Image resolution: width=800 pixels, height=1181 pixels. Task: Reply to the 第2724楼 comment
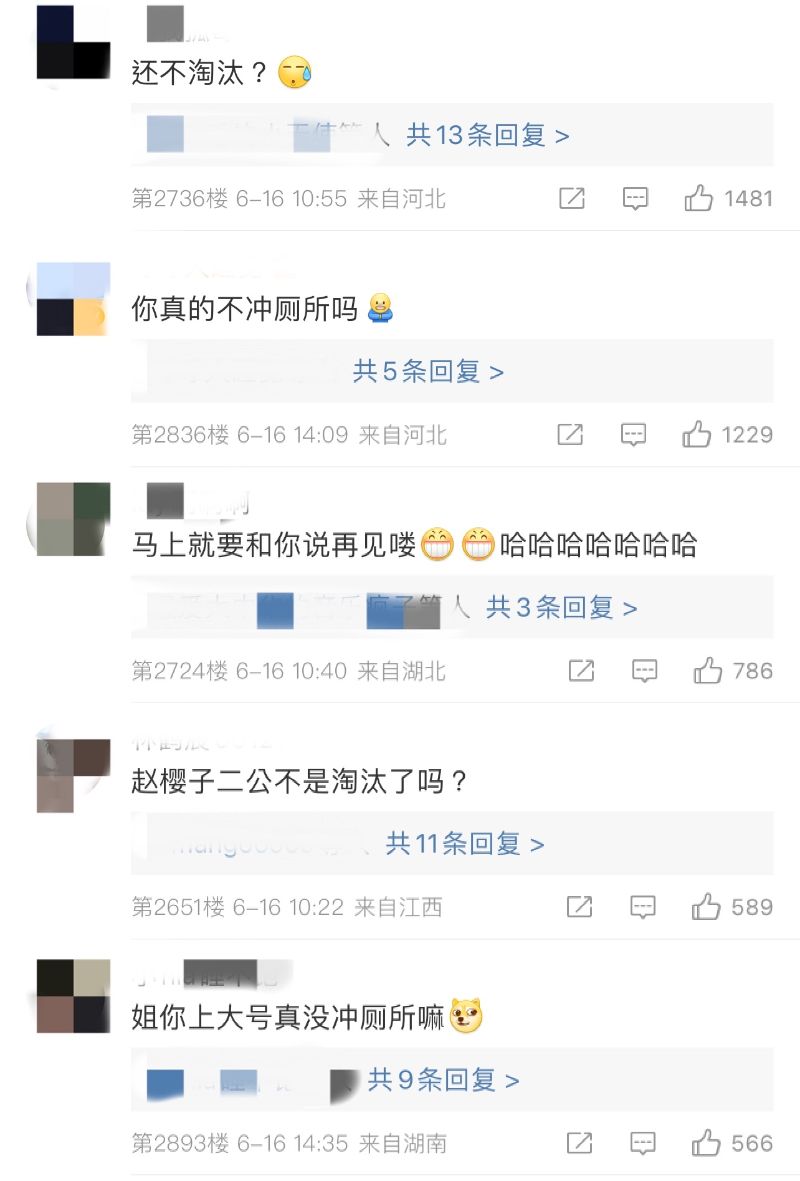tap(645, 671)
